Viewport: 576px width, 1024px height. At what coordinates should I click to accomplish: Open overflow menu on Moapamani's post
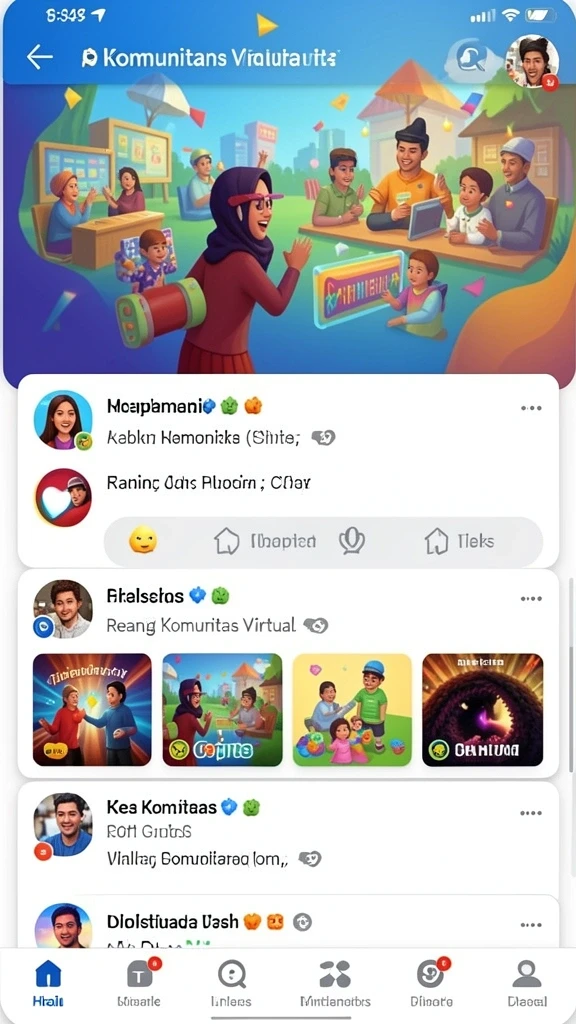(x=531, y=408)
